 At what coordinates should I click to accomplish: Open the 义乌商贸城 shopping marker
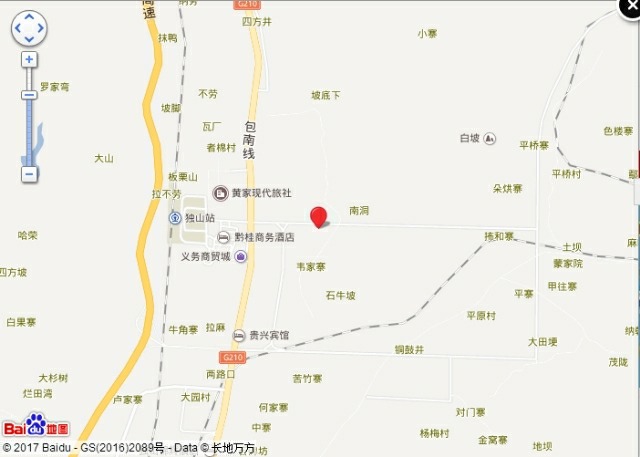(x=240, y=257)
